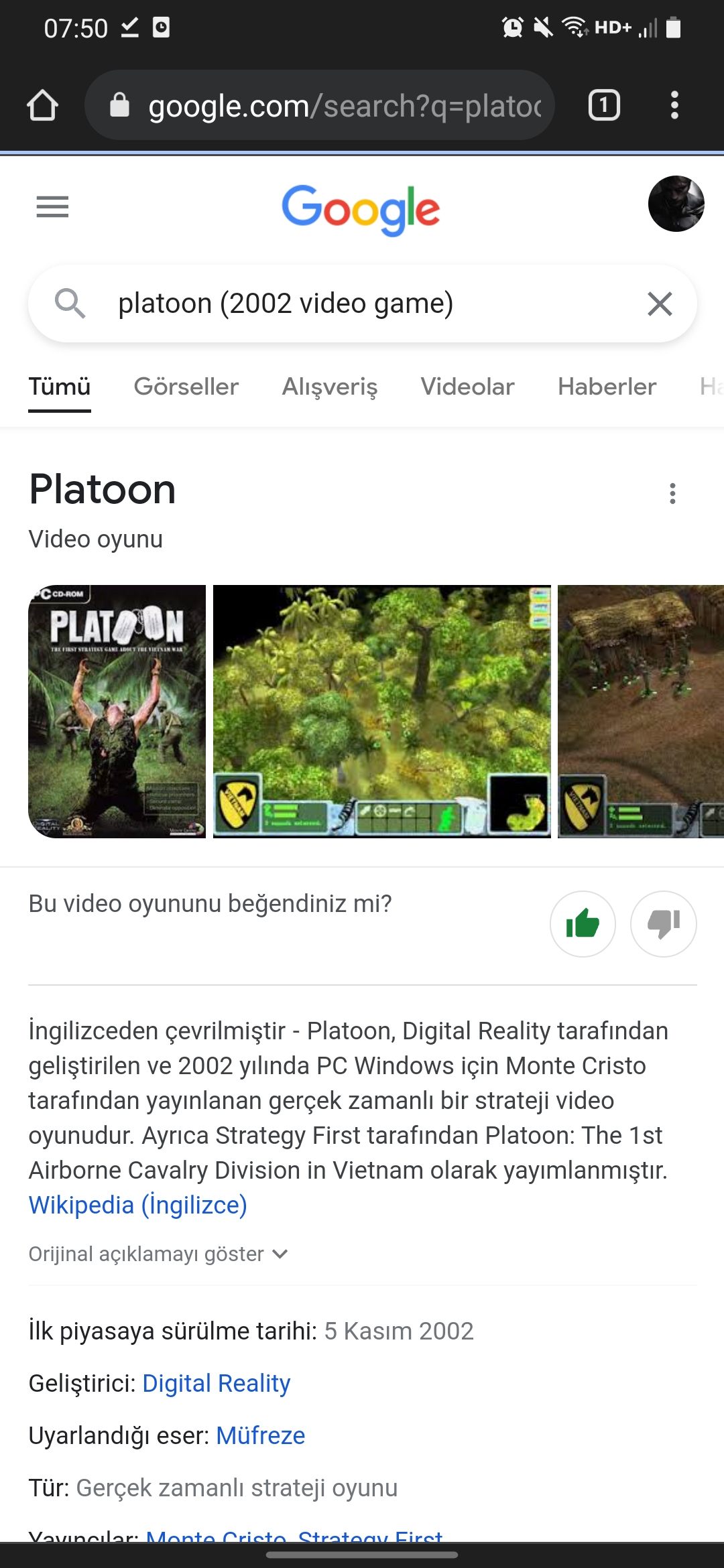Open more options for Platoon panel
The image size is (724, 1568).
672,494
